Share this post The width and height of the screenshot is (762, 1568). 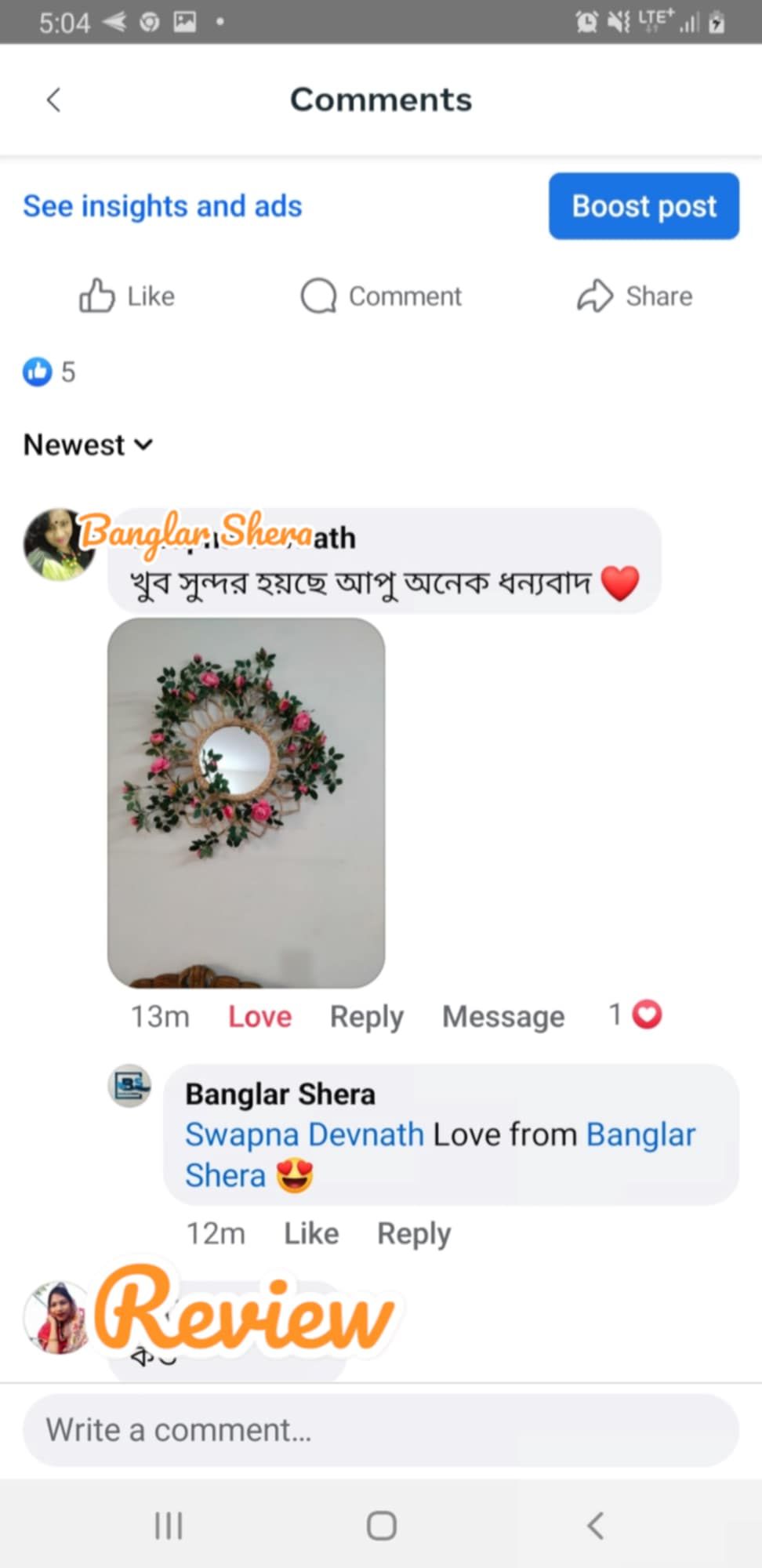(x=635, y=296)
